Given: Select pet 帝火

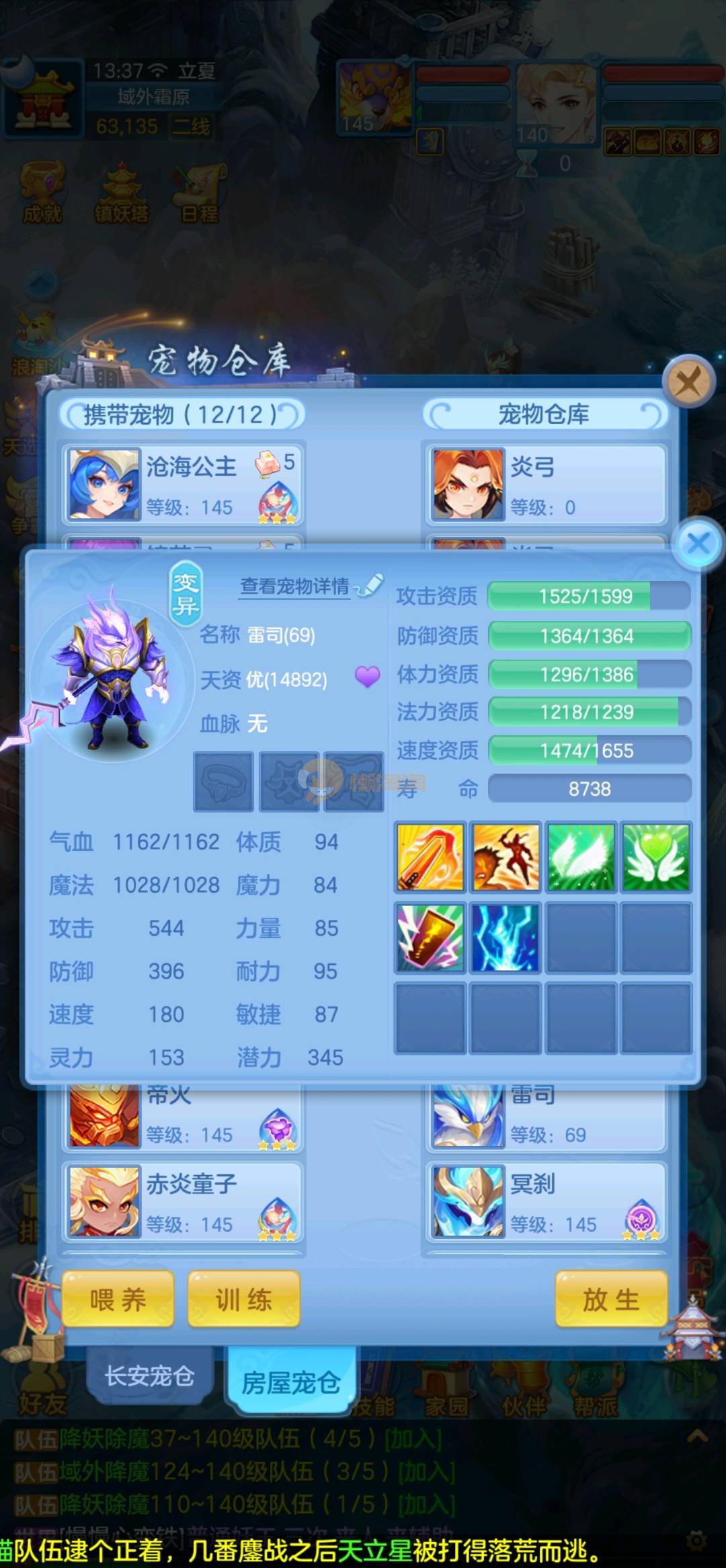Looking at the screenshot, I should coord(183,1118).
